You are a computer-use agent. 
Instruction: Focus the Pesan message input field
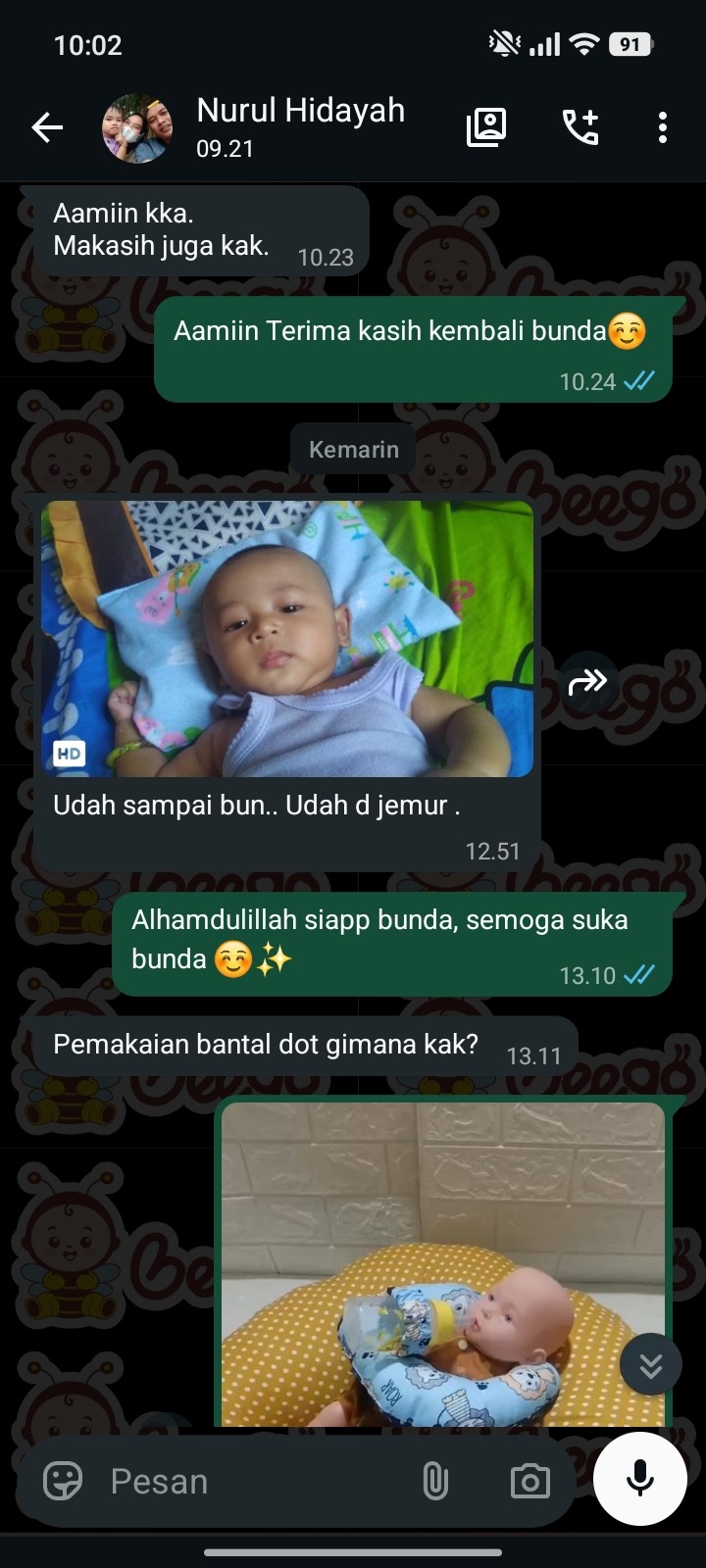pos(255,1481)
